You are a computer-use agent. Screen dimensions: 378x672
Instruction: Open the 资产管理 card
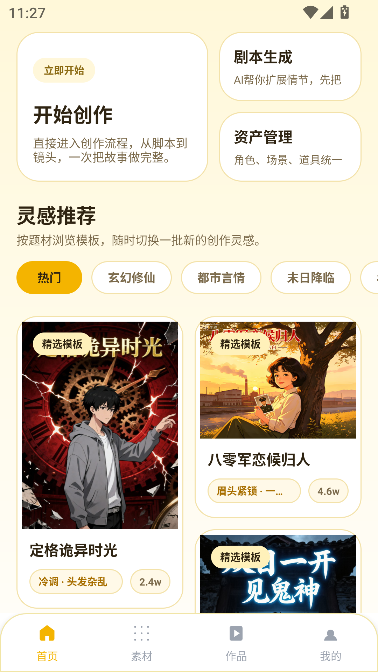(x=290, y=147)
